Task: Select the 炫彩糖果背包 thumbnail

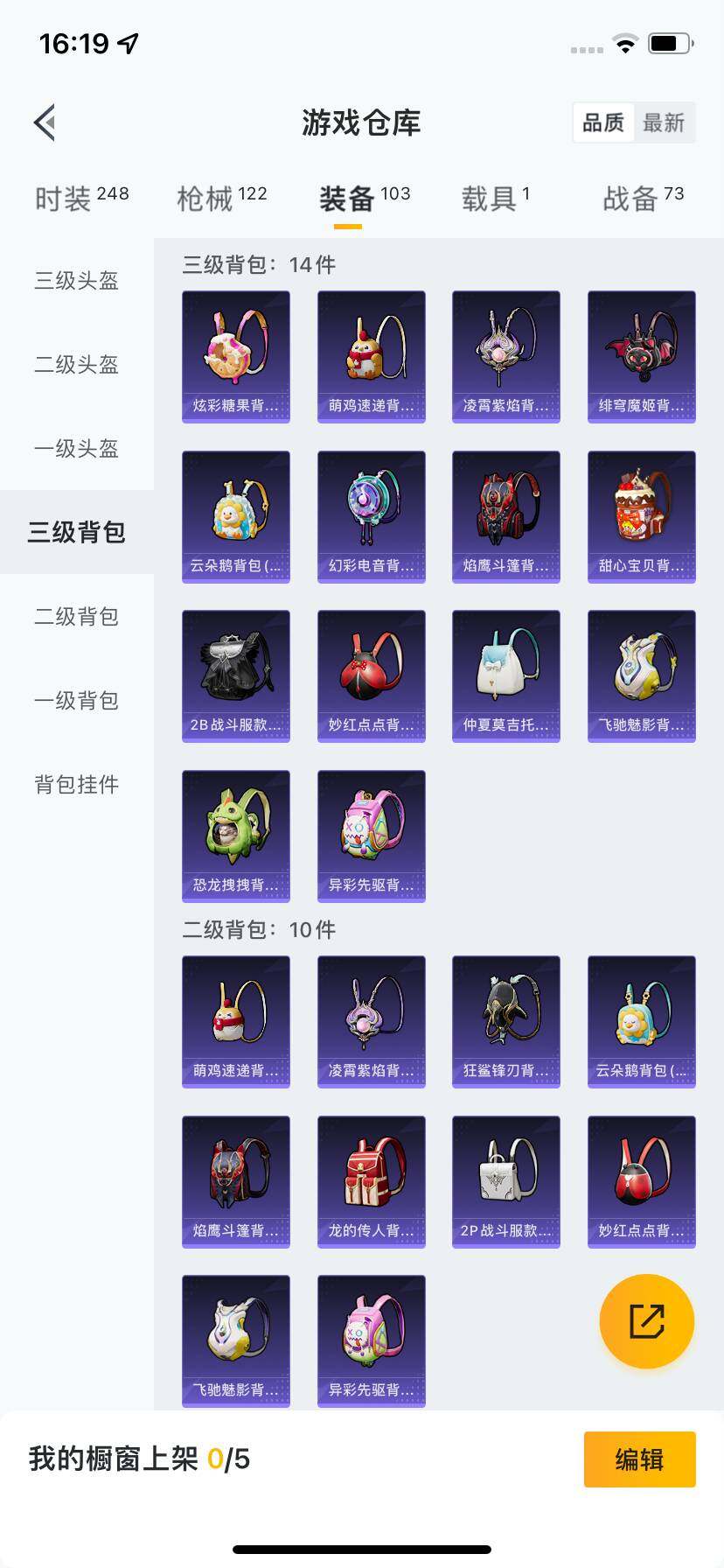Action: click(x=235, y=354)
